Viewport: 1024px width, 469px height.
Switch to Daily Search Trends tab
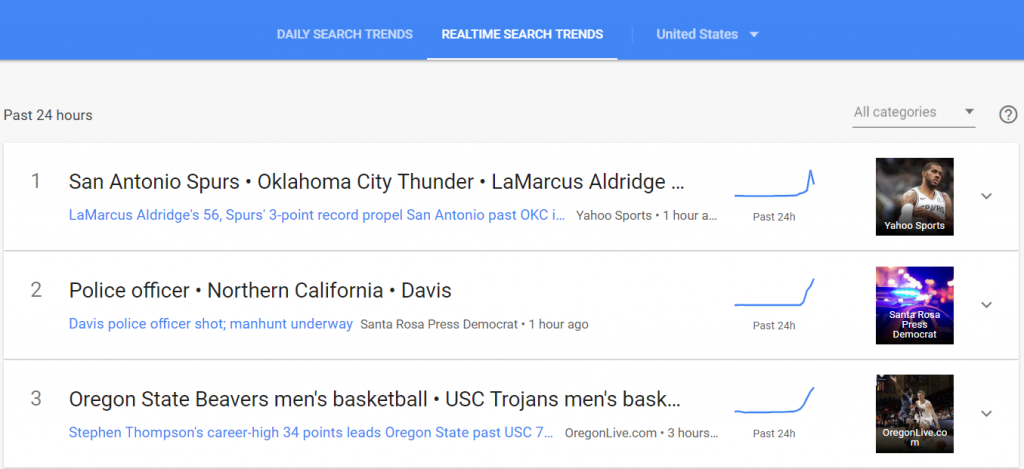(x=344, y=34)
